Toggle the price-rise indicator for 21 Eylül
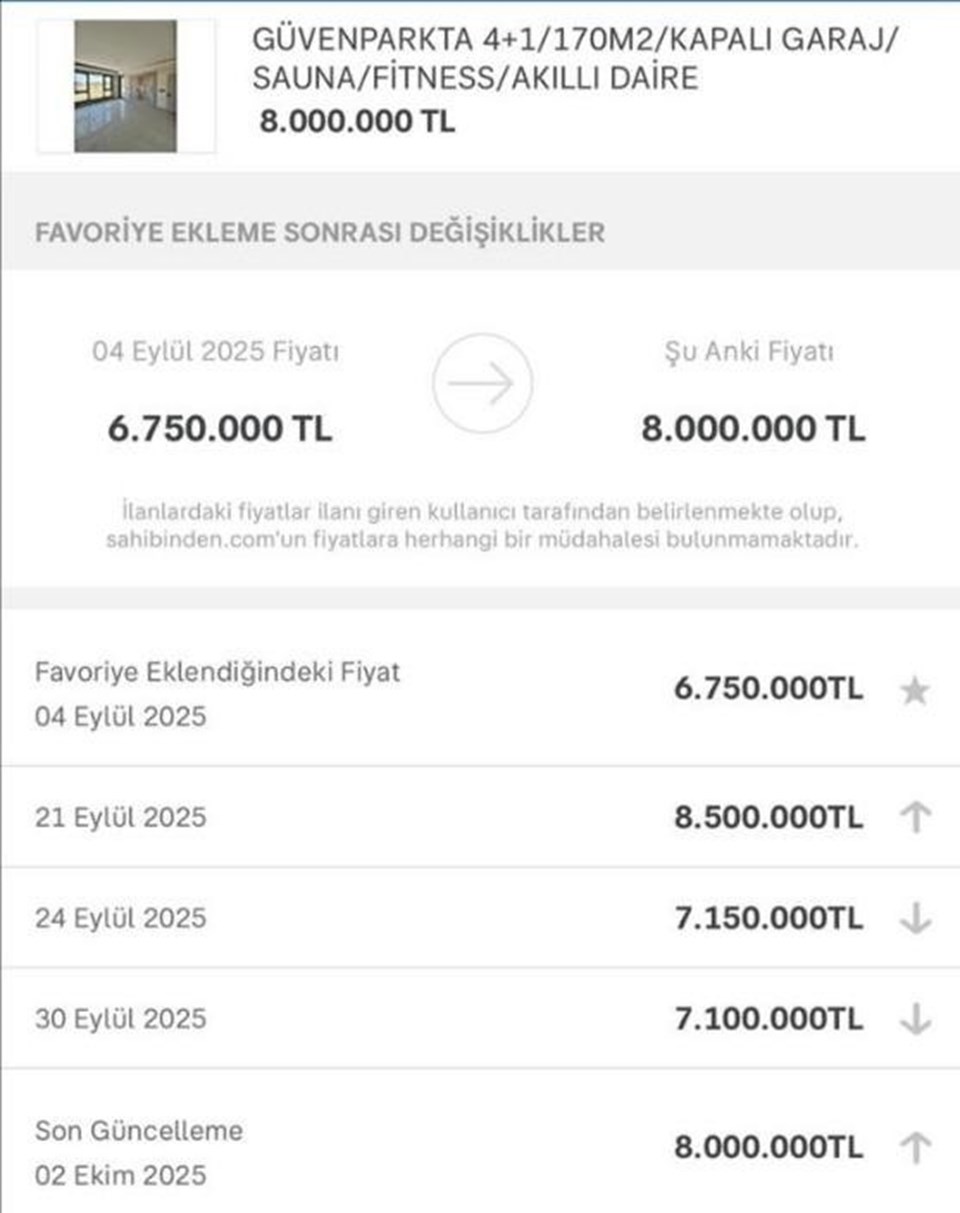The image size is (960, 1213). (916, 816)
